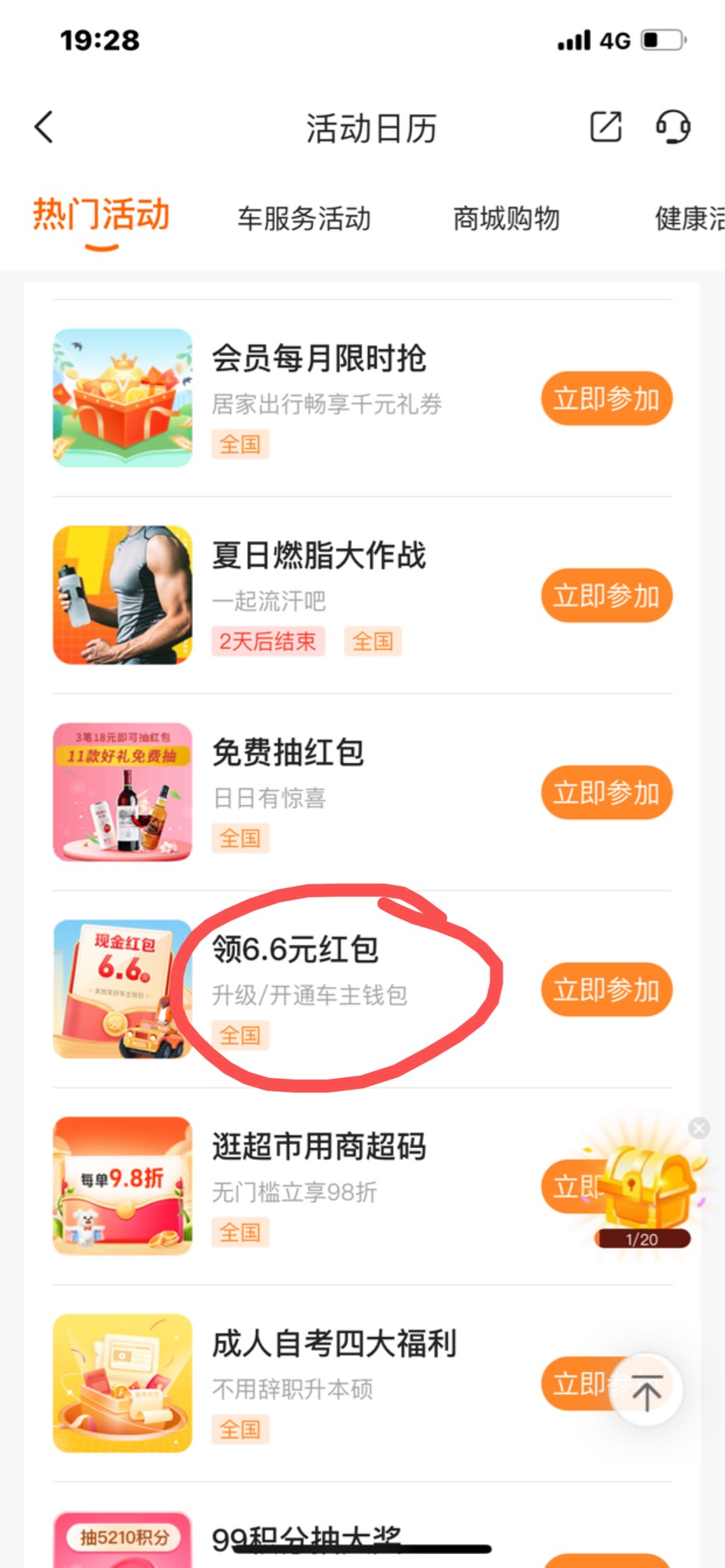725x1568 pixels.
Task: Open the 免费抽红包 activity thumbnail
Action: coord(122,793)
